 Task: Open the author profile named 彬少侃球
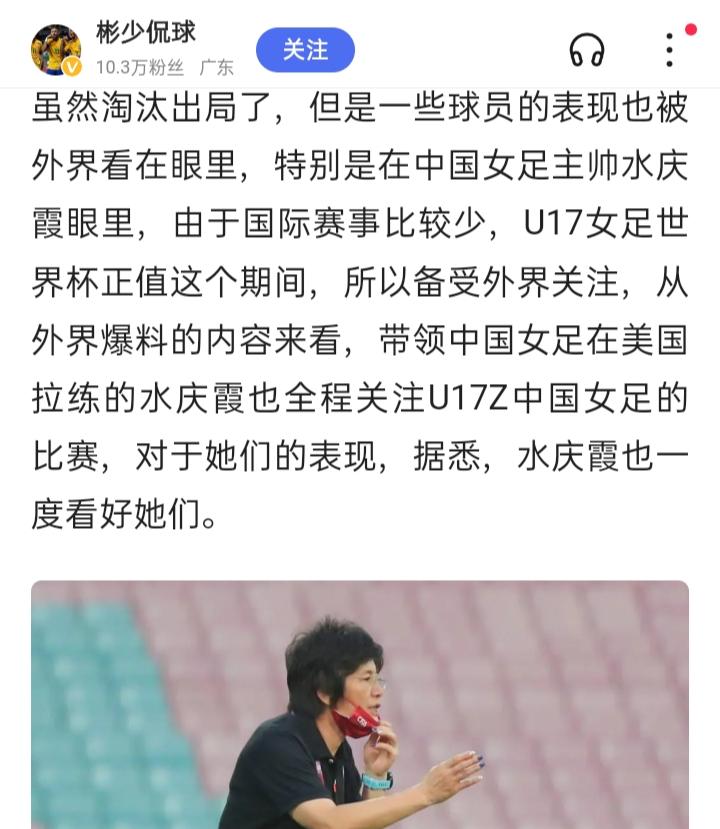pyautogui.click(x=146, y=30)
